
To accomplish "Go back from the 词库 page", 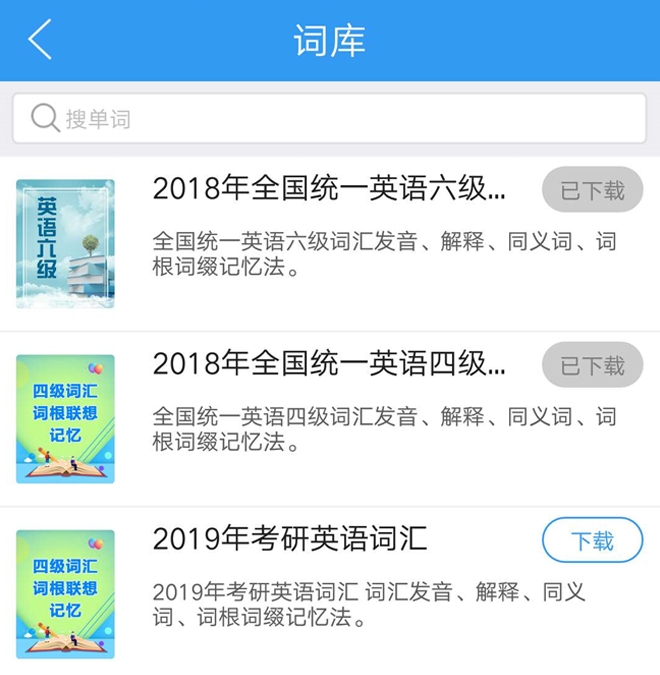I will point(40,40).
